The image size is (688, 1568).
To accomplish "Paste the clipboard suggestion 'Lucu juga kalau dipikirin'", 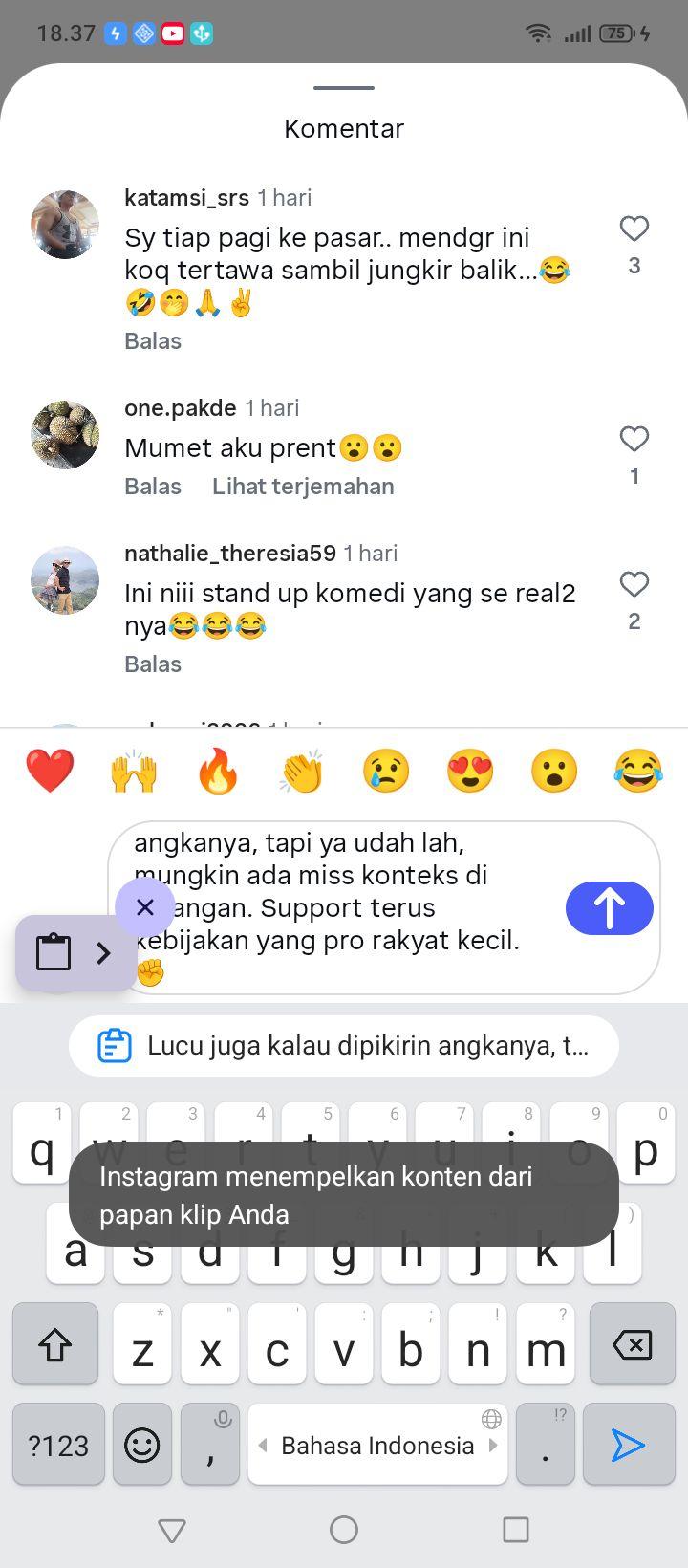I will 344,1046.
